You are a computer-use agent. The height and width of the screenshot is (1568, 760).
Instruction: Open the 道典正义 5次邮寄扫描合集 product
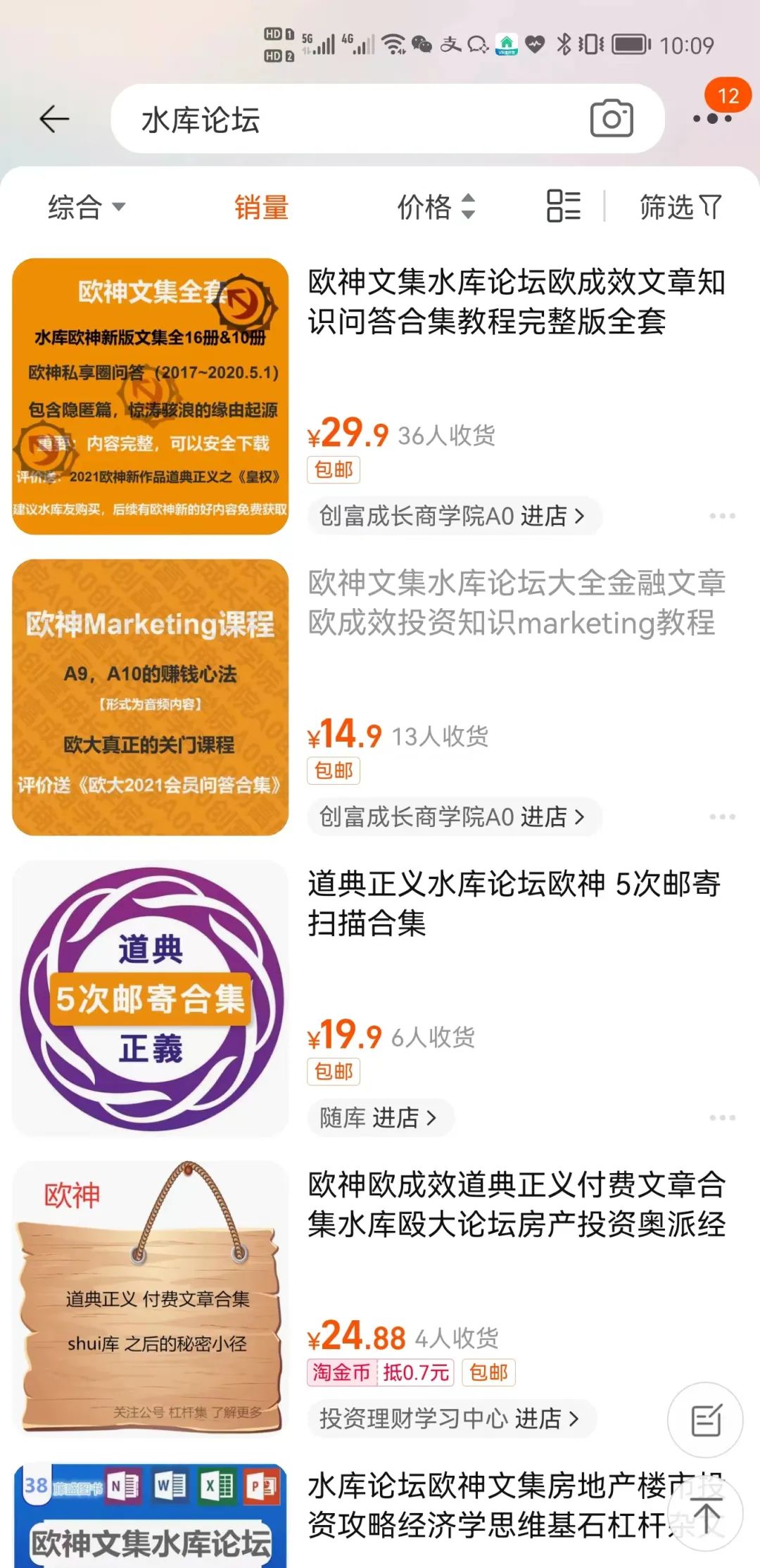pyautogui.click(x=514, y=904)
